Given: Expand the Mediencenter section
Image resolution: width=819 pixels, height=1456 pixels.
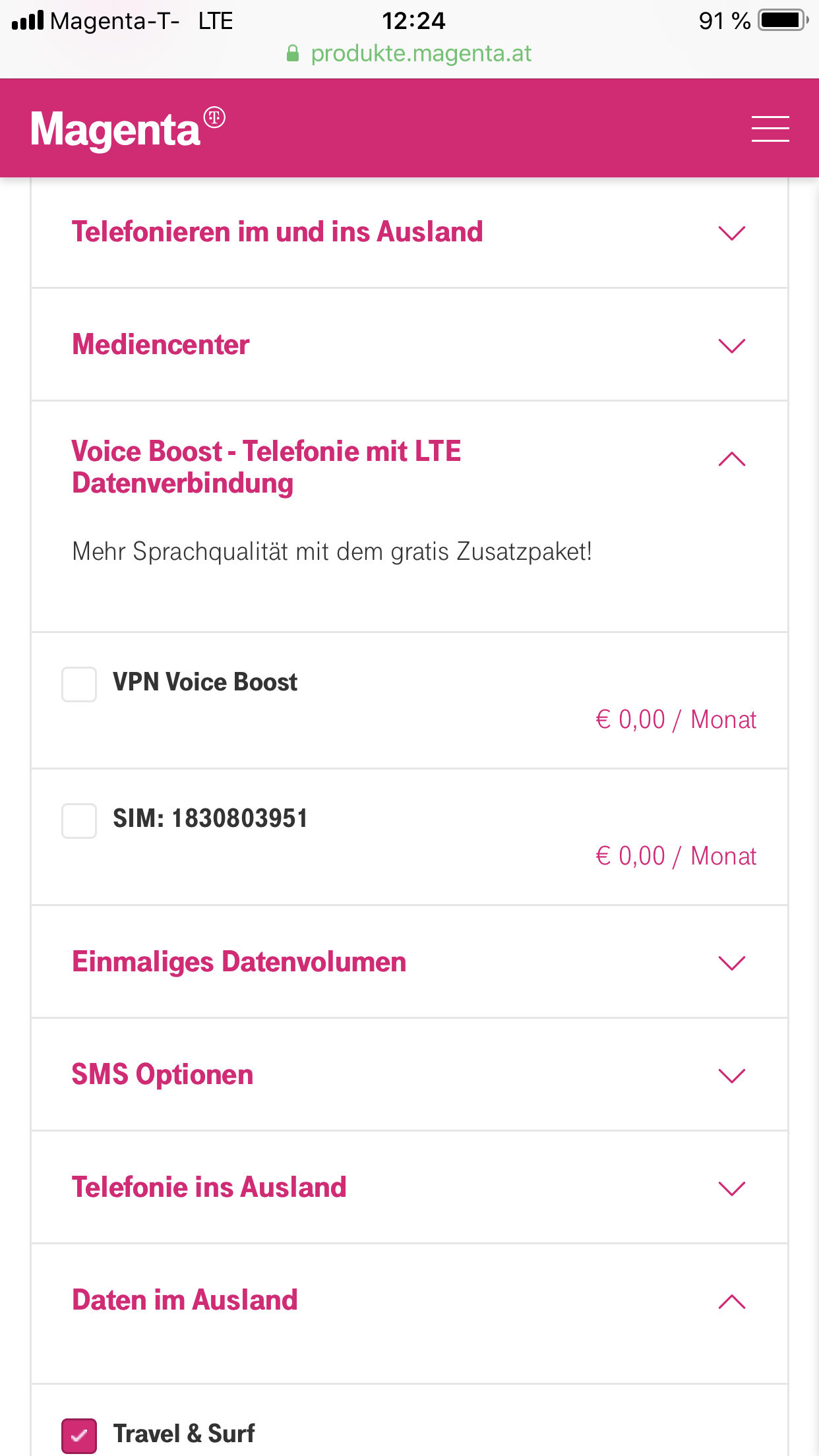Looking at the screenshot, I should point(409,345).
